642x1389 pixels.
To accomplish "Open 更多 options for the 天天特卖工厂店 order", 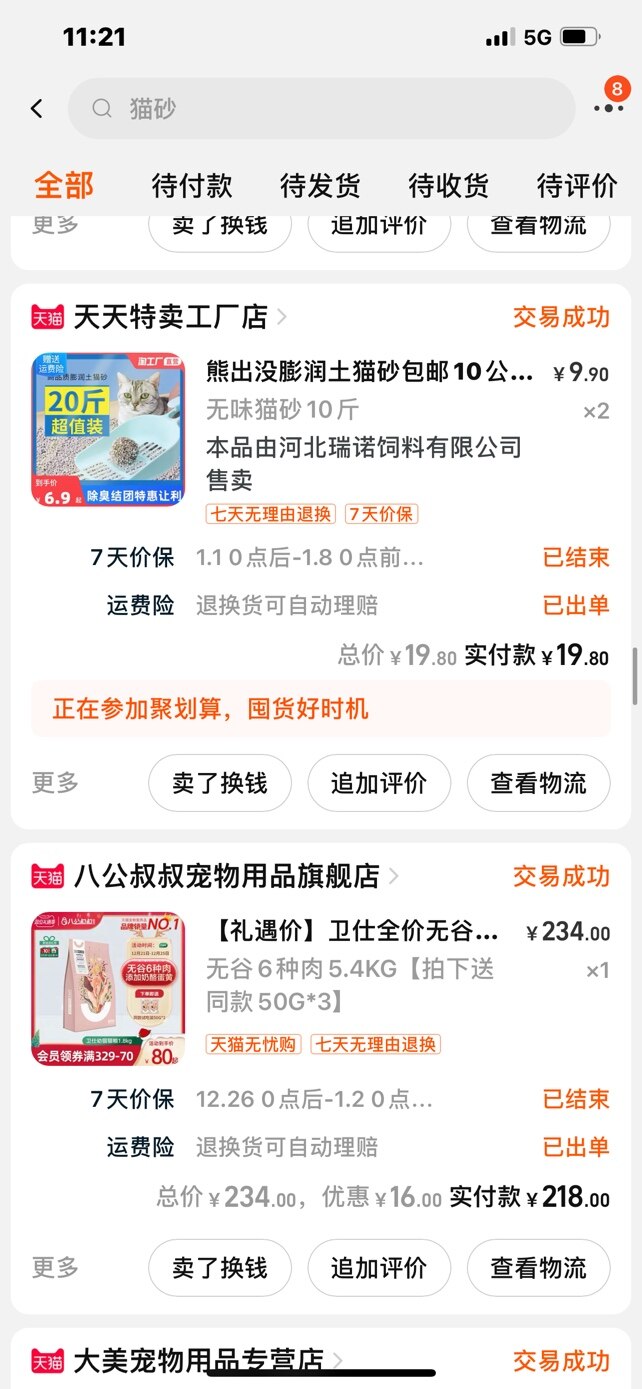I will click(x=55, y=783).
